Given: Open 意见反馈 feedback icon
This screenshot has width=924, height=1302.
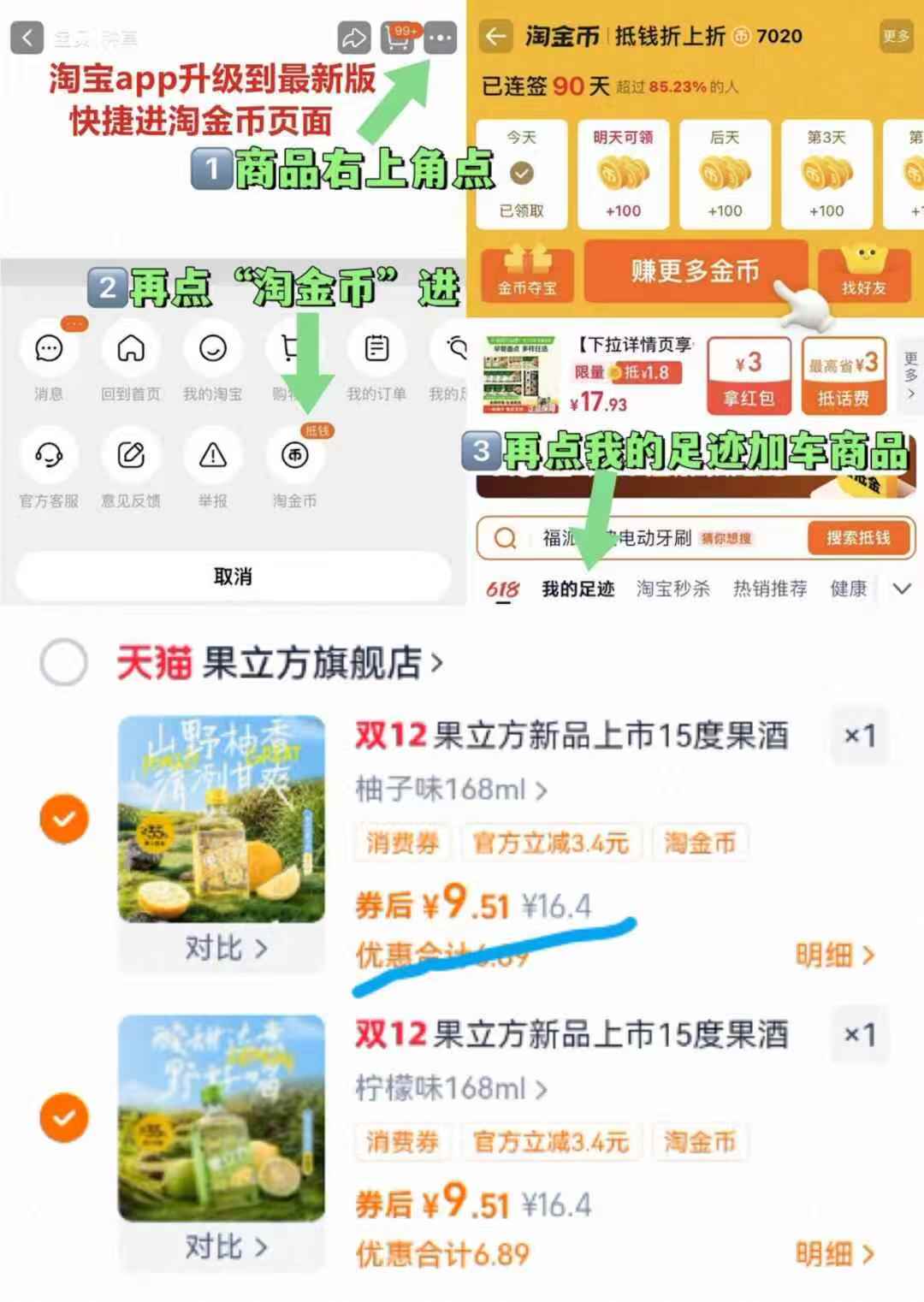Looking at the screenshot, I should click(130, 458).
